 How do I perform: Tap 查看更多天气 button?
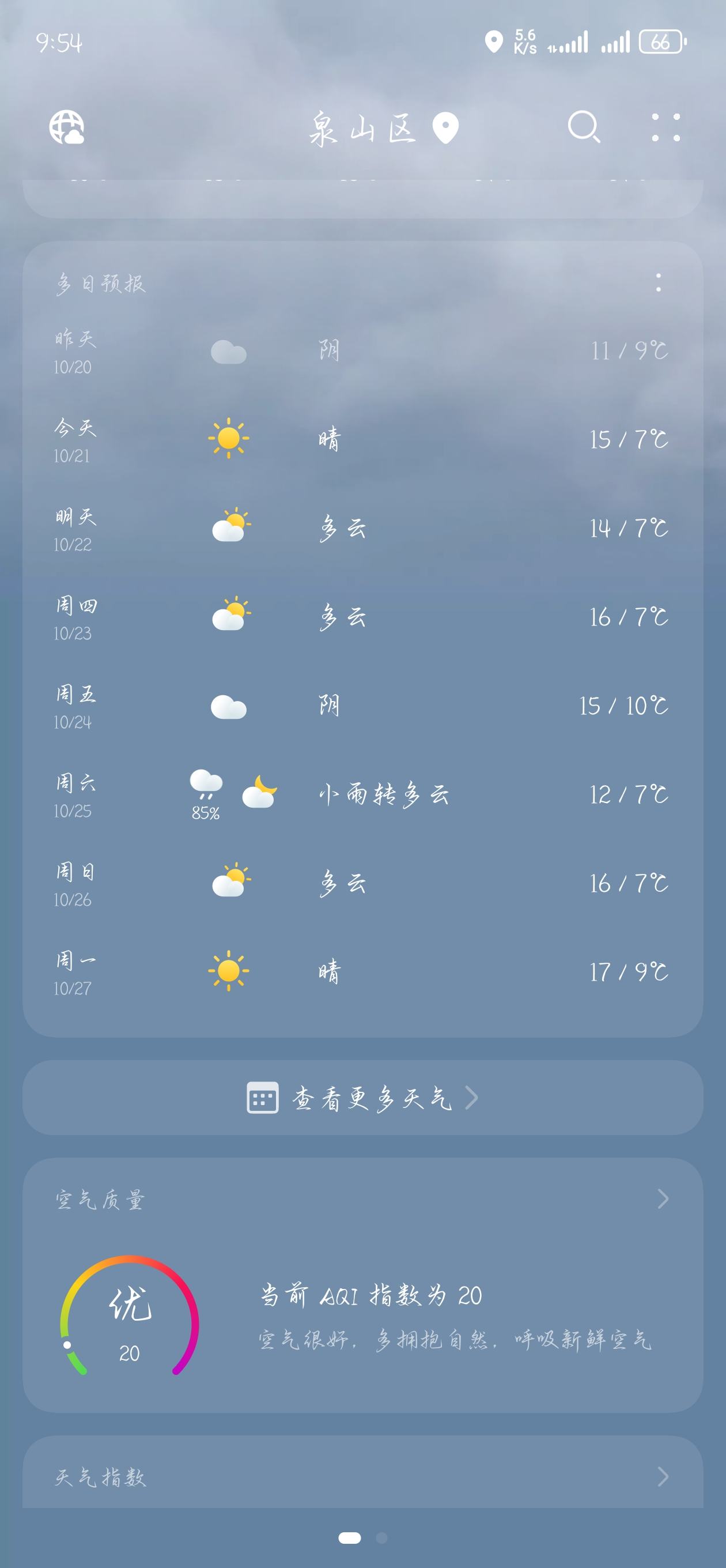tap(362, 1098)
